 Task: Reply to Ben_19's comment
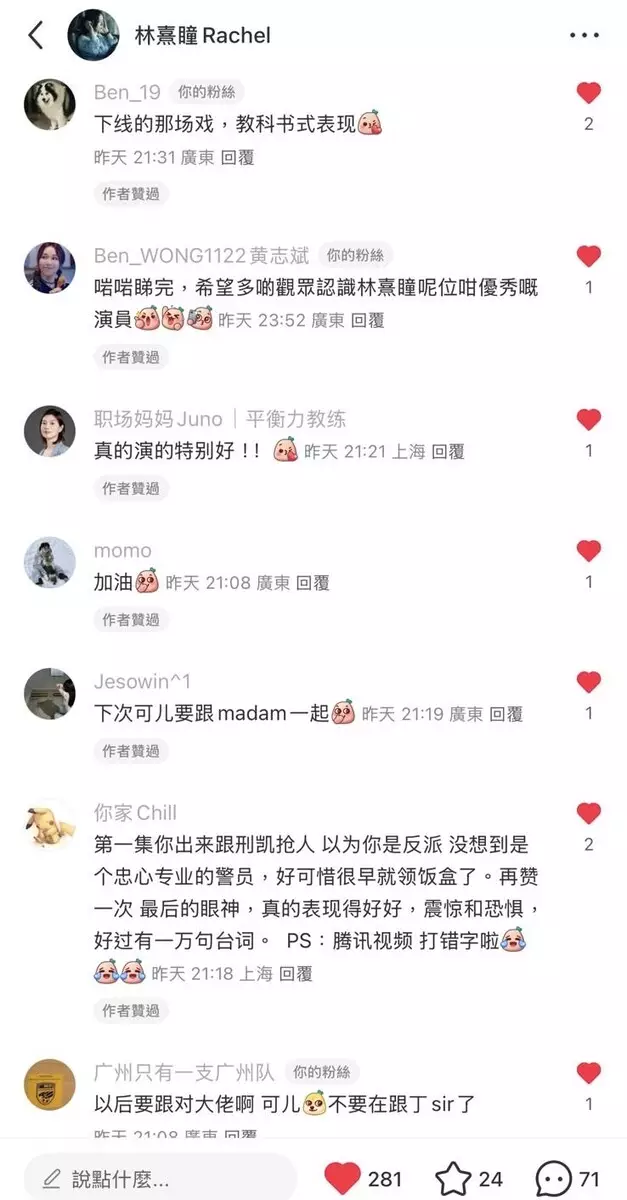237,158
